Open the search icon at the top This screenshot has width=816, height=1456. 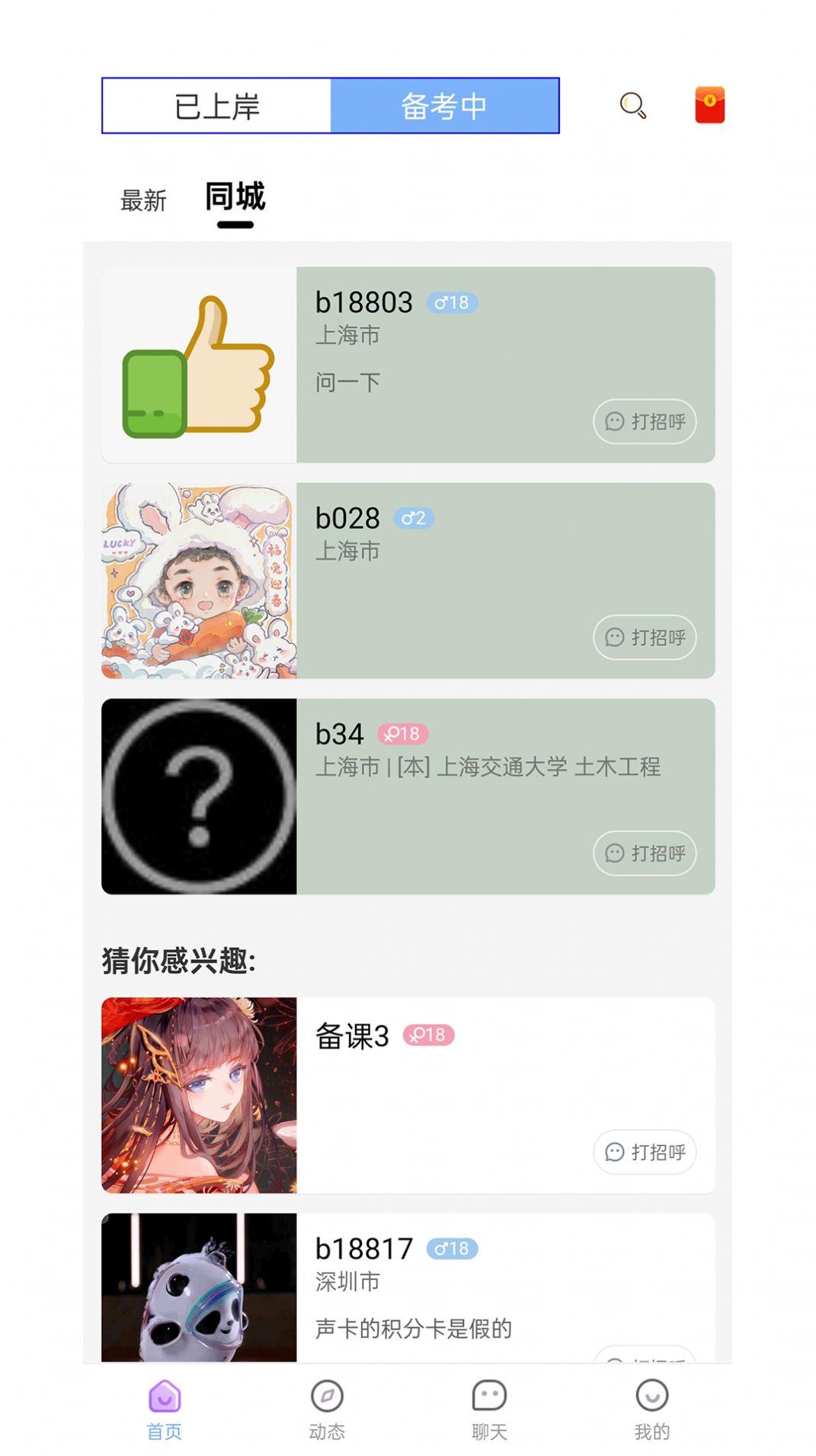pos(631,107)
